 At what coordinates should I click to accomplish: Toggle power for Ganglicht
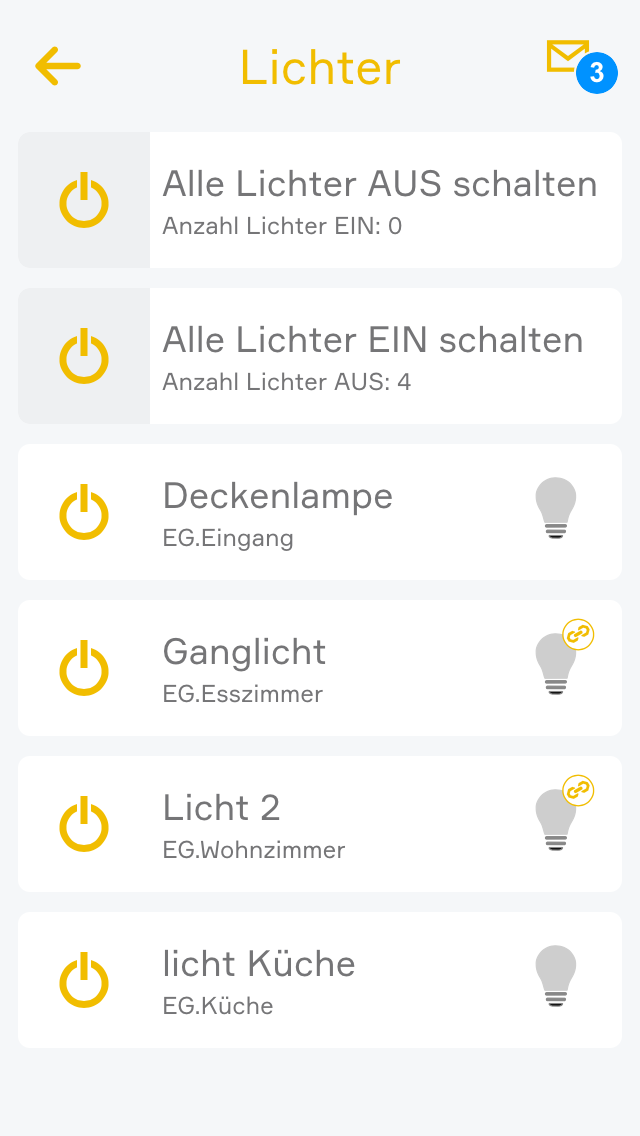coord(84,668)
